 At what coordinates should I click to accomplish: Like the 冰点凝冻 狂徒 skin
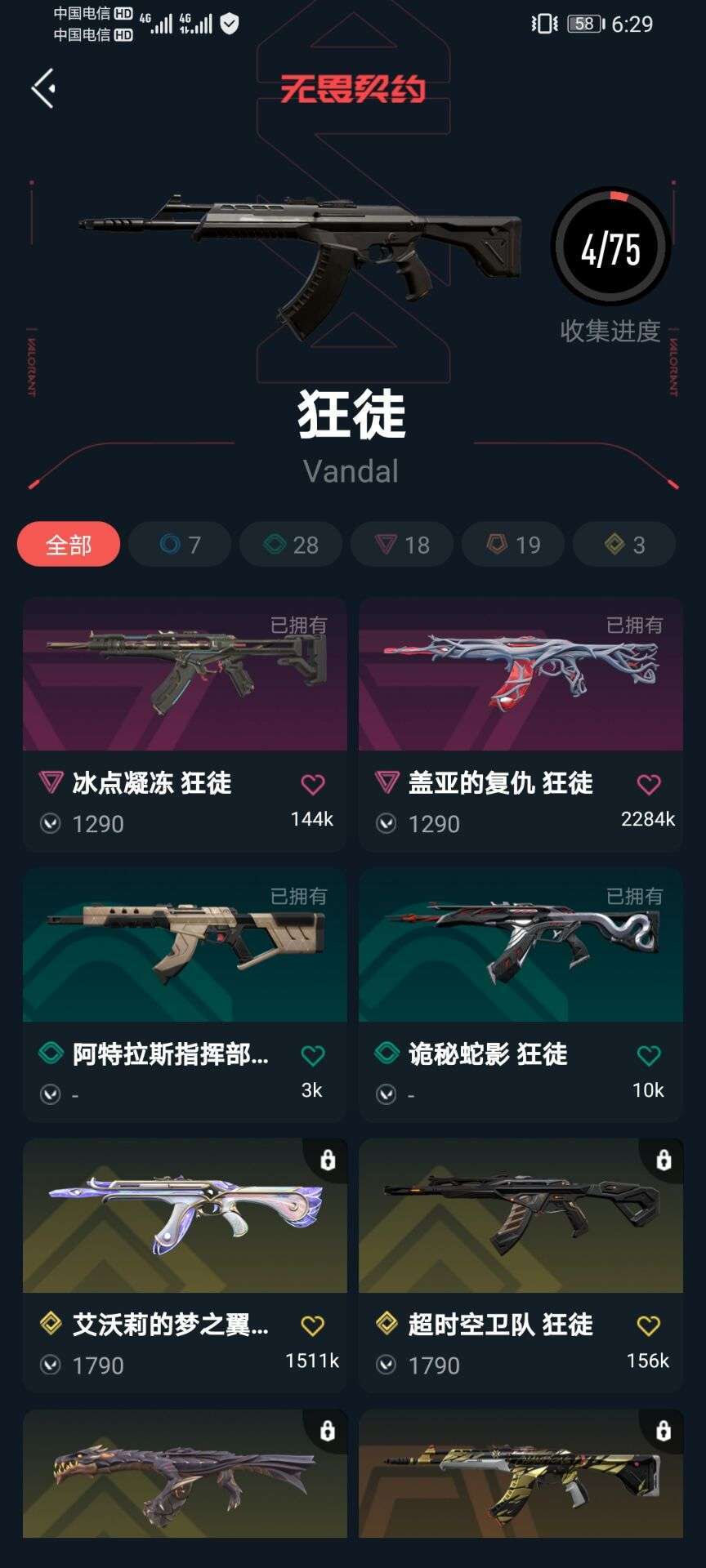coord(313,784)
